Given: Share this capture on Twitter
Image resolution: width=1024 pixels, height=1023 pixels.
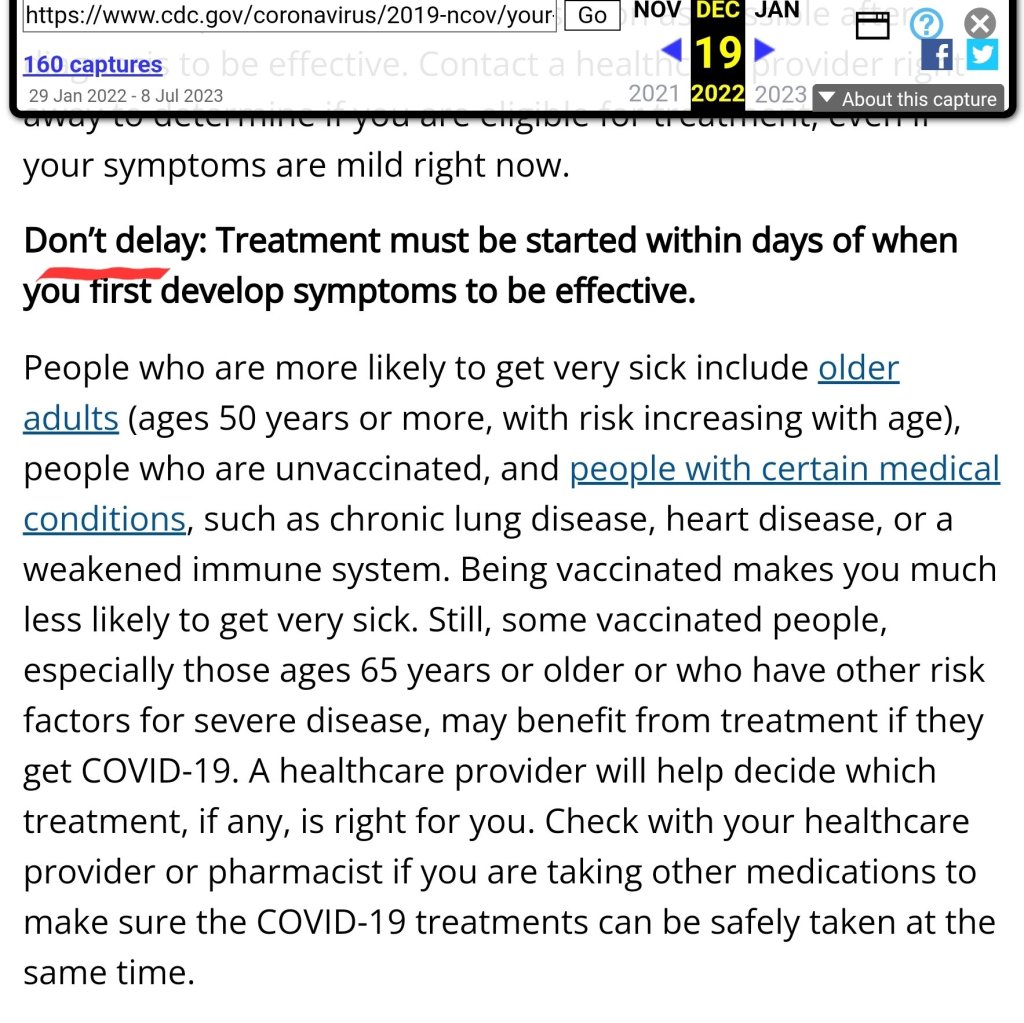Looking at the screenshot, I should click(982, 55).
